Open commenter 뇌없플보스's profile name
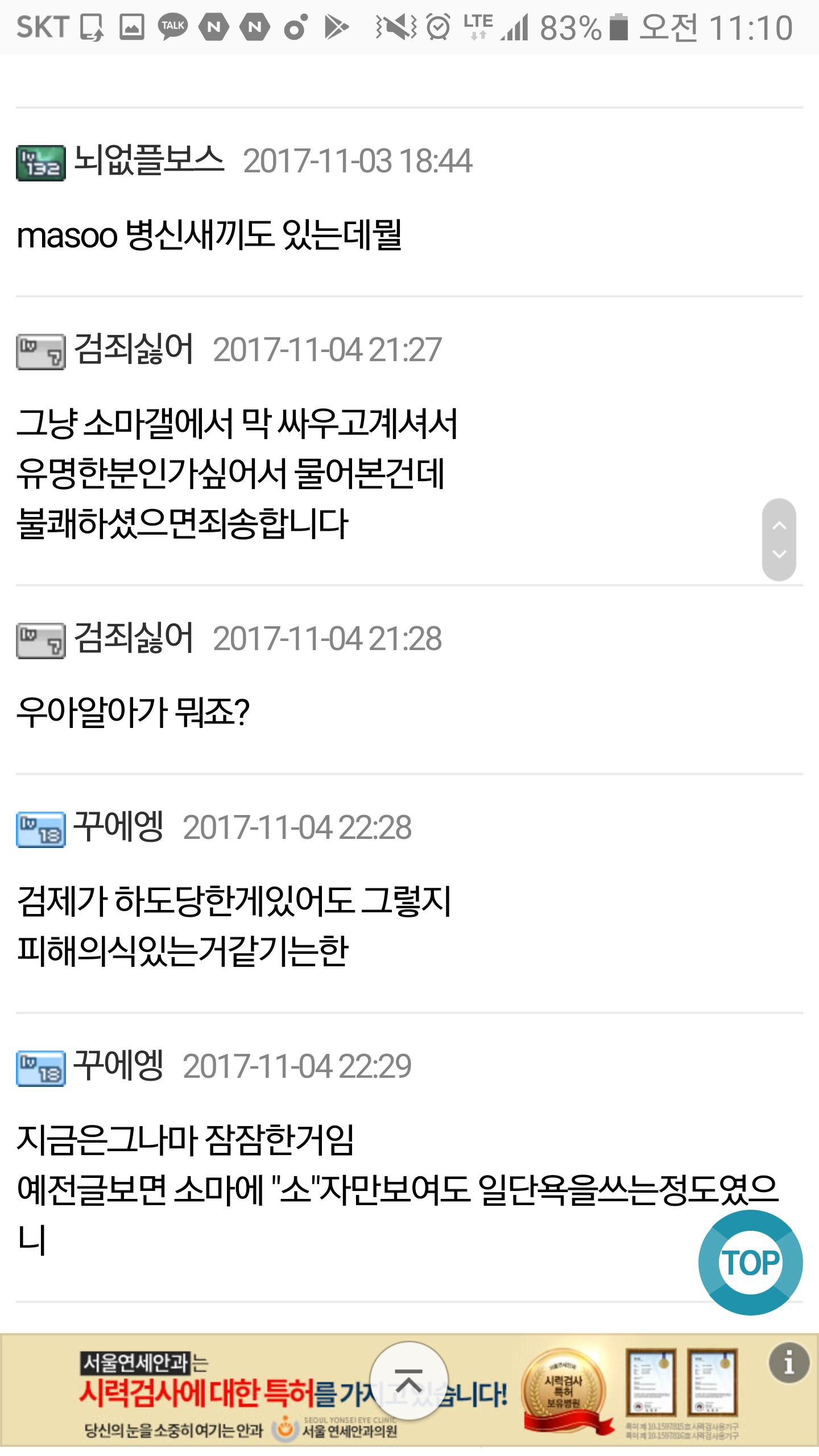Image resolution: width=819 pixels, height=1456 pixels. point(149,160)
